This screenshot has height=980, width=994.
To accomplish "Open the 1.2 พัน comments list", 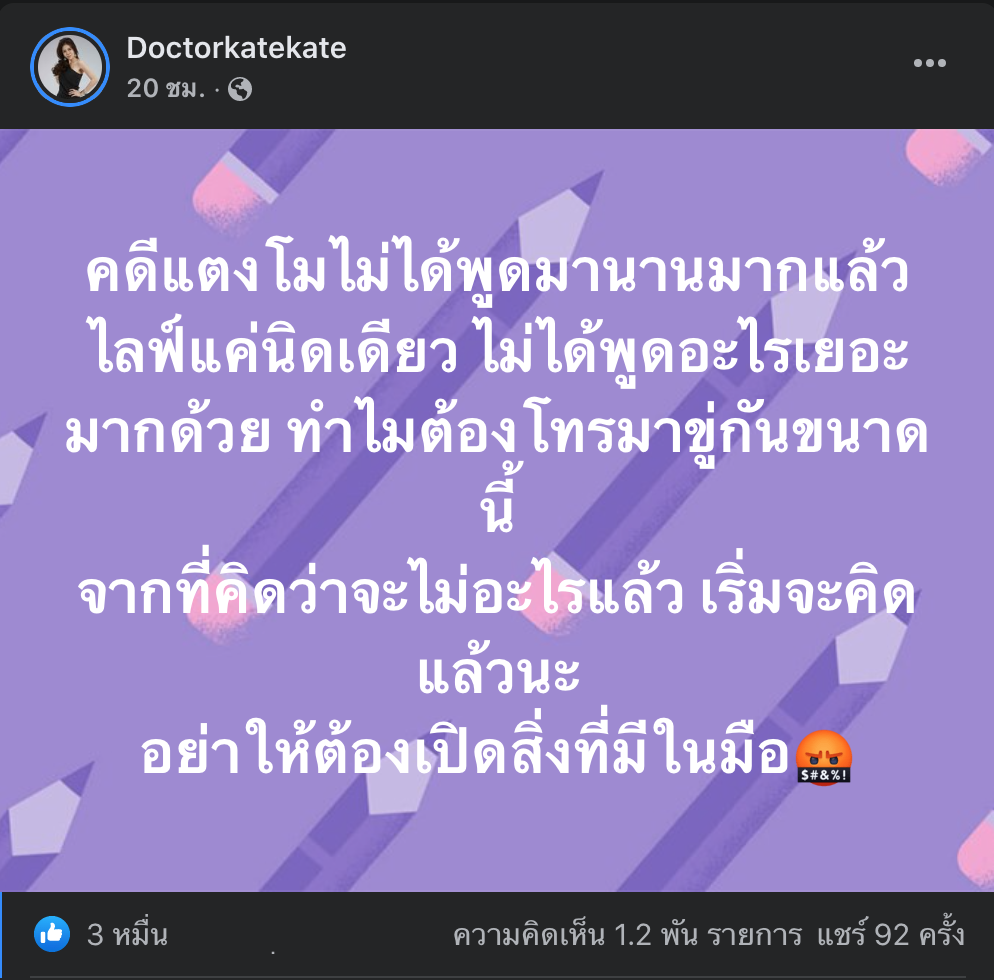I will [627, 935].
